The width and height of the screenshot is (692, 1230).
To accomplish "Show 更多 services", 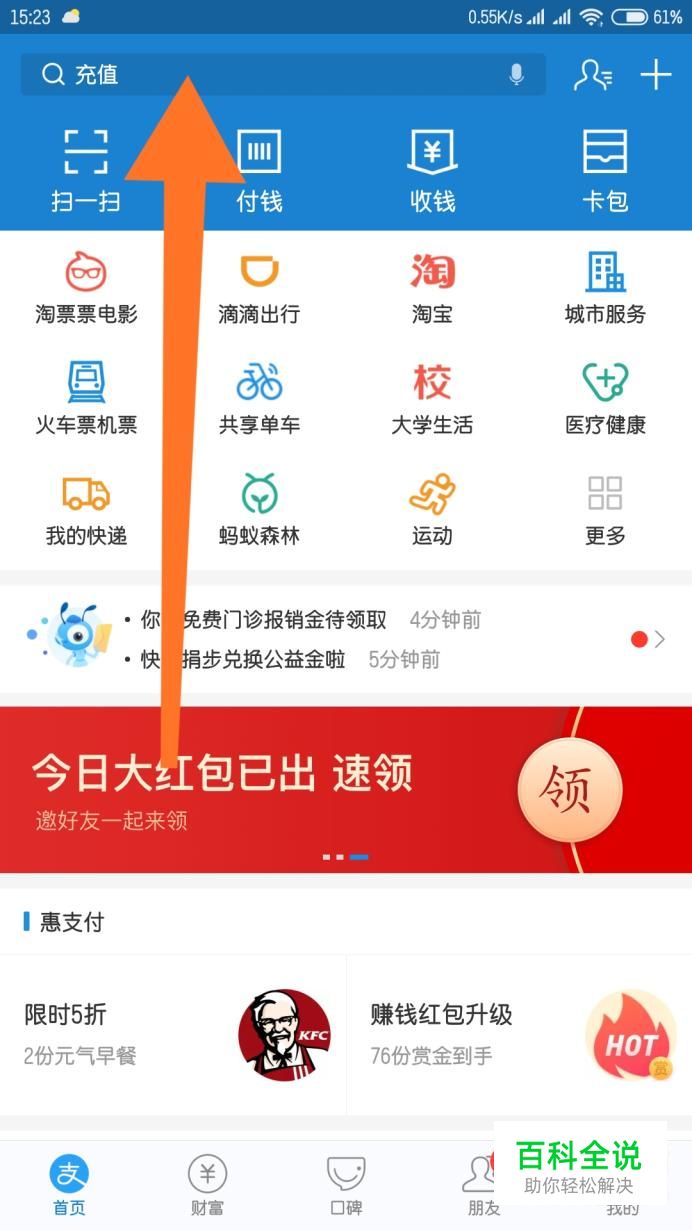I will tap(605, 509).
